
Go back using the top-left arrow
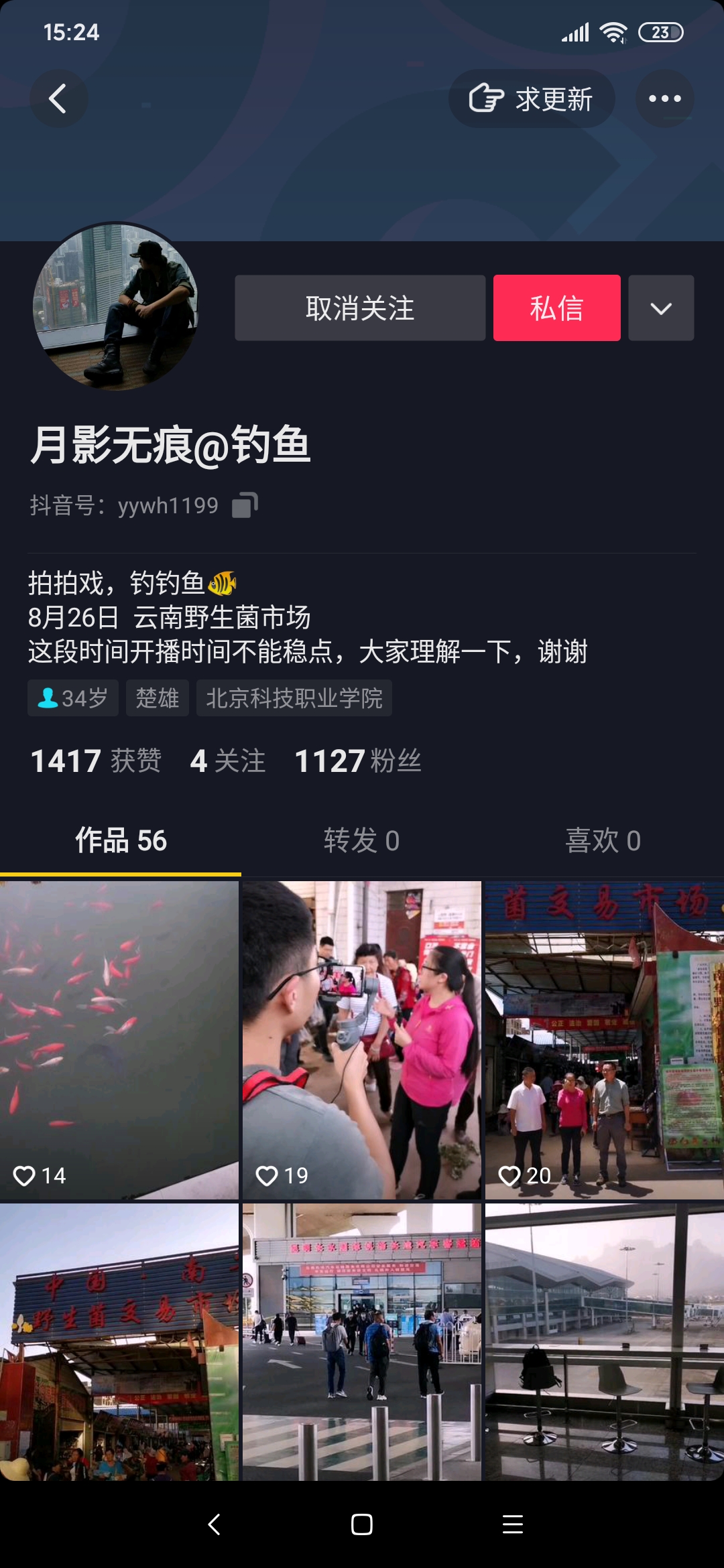(x=58, y=99)
